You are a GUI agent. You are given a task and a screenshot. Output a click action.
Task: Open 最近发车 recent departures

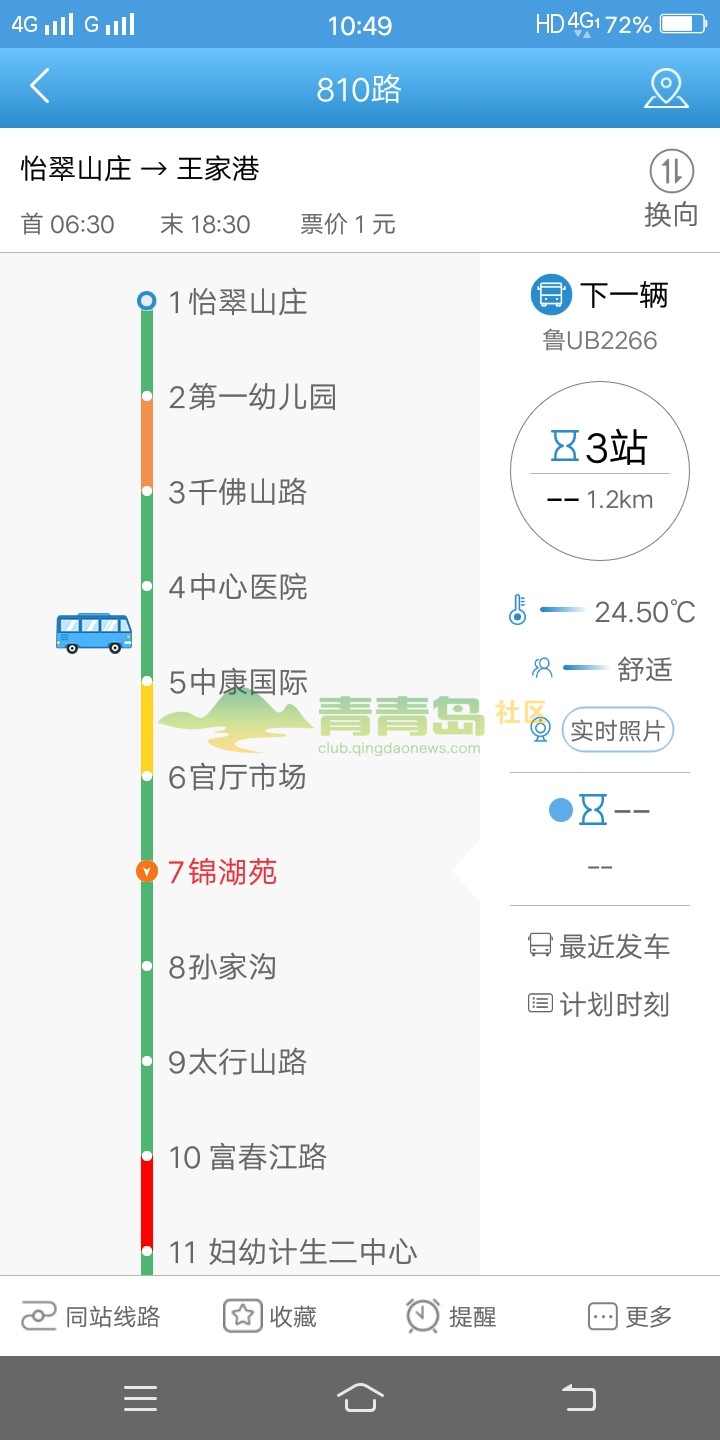(599, 946)
